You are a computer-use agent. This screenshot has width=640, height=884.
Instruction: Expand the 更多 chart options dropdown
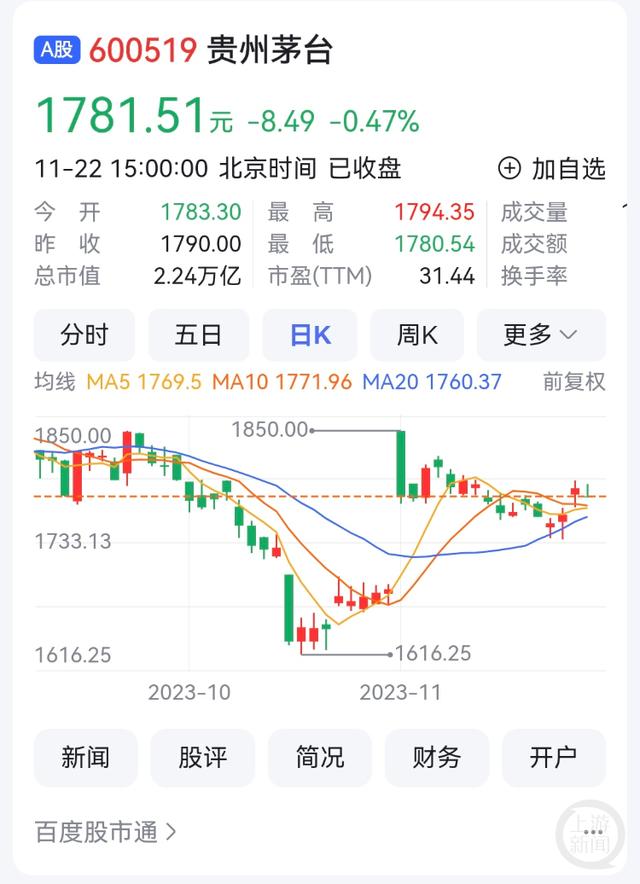point(541,335)
